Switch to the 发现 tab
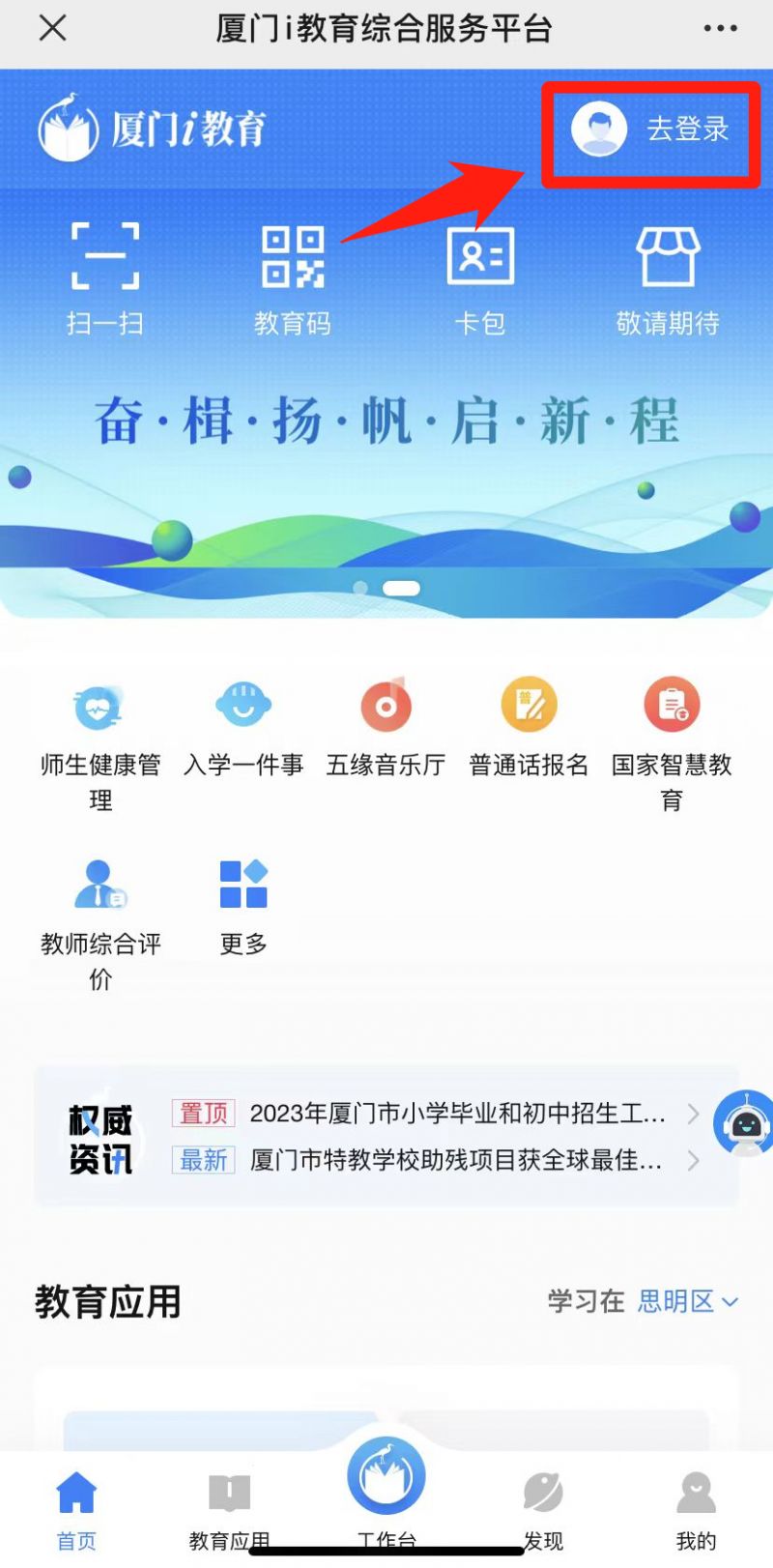Screen dimensions: 773x1568 pyautogui.click(x=543, y=1510)
